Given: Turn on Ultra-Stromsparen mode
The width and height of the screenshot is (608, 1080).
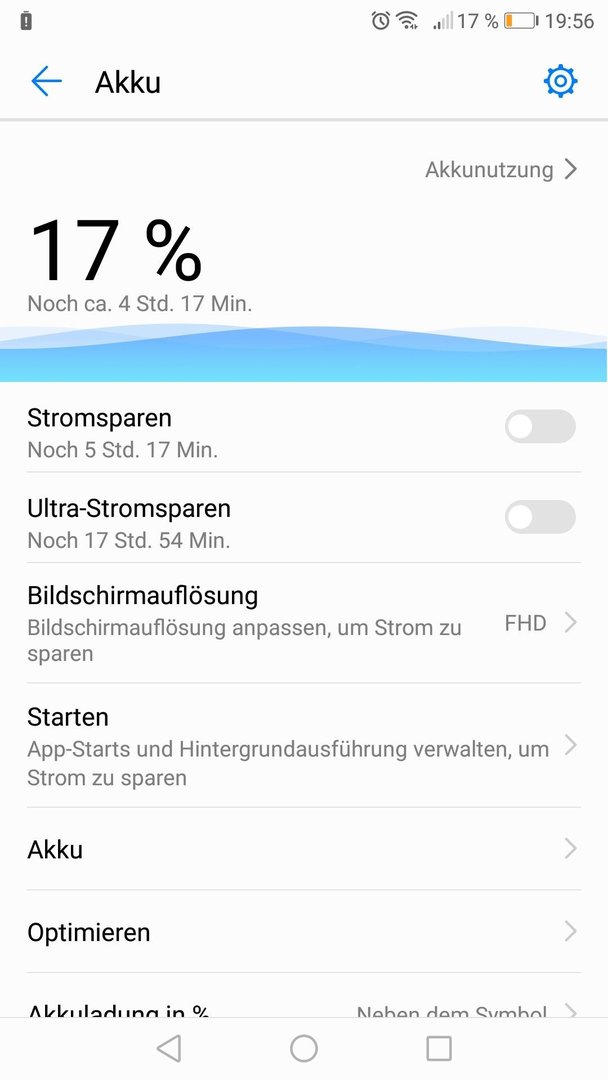Looking at the screenshot, I should click(540, 517).
